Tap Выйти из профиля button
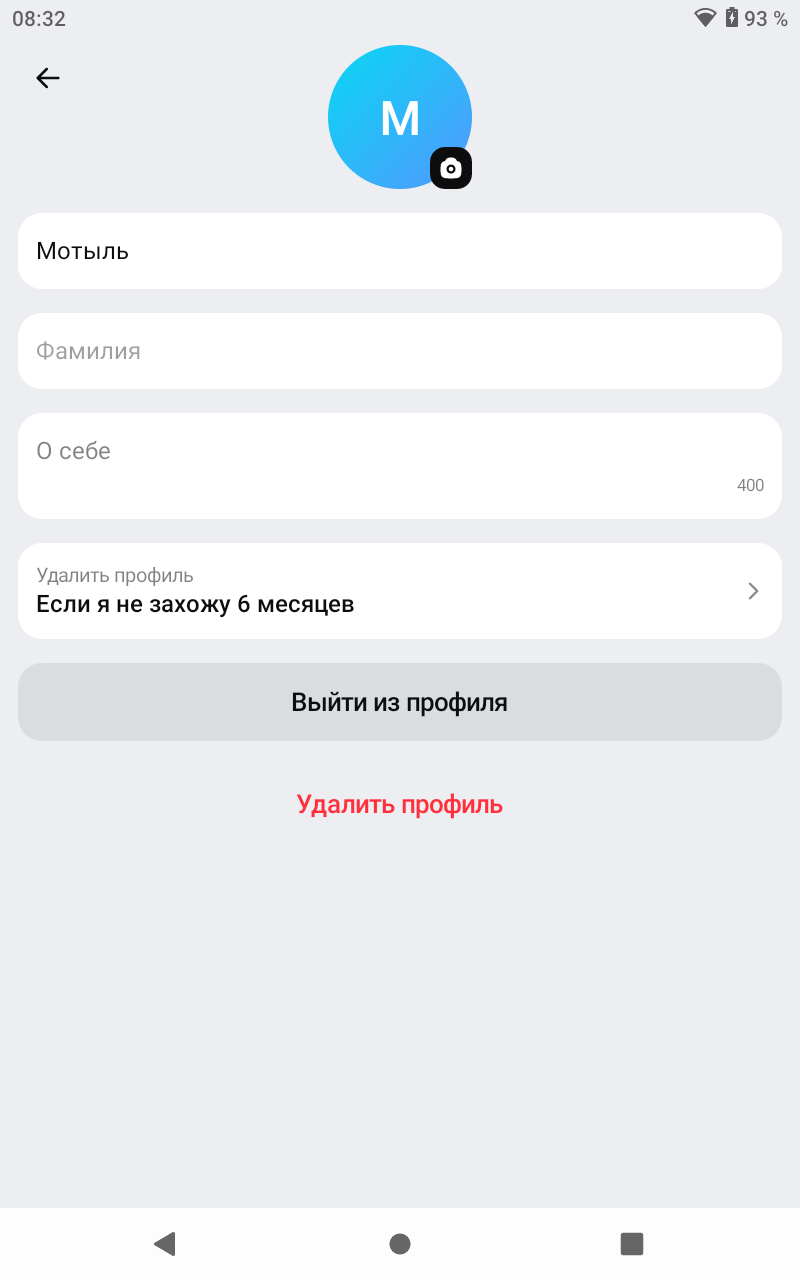Image resolution: width=800 pixels, height=1280 pixels. [x=400, y=702]
